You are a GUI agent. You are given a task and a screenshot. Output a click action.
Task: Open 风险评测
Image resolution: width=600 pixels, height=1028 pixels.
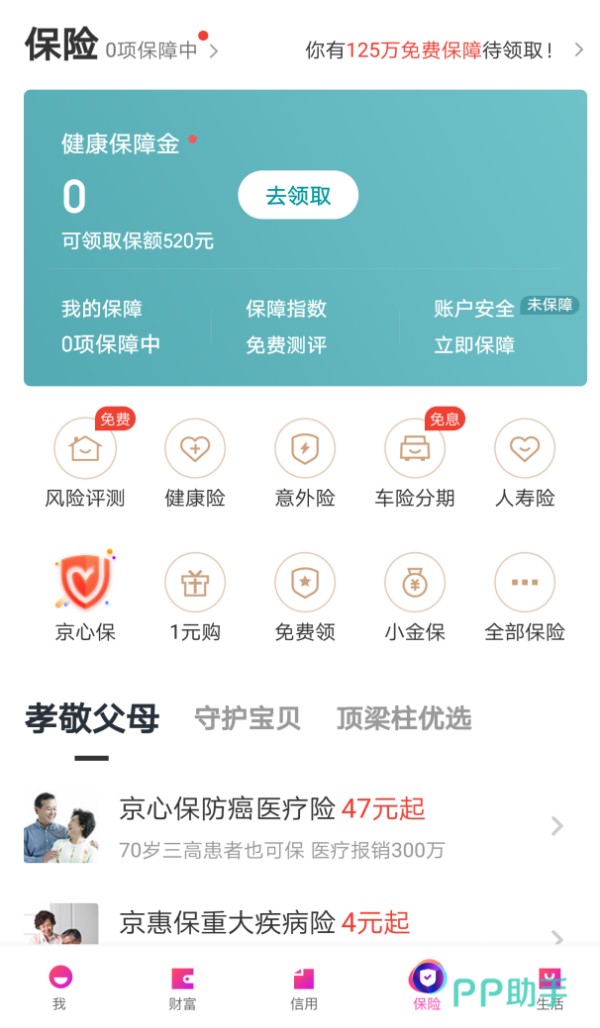[x=85, y=463]
